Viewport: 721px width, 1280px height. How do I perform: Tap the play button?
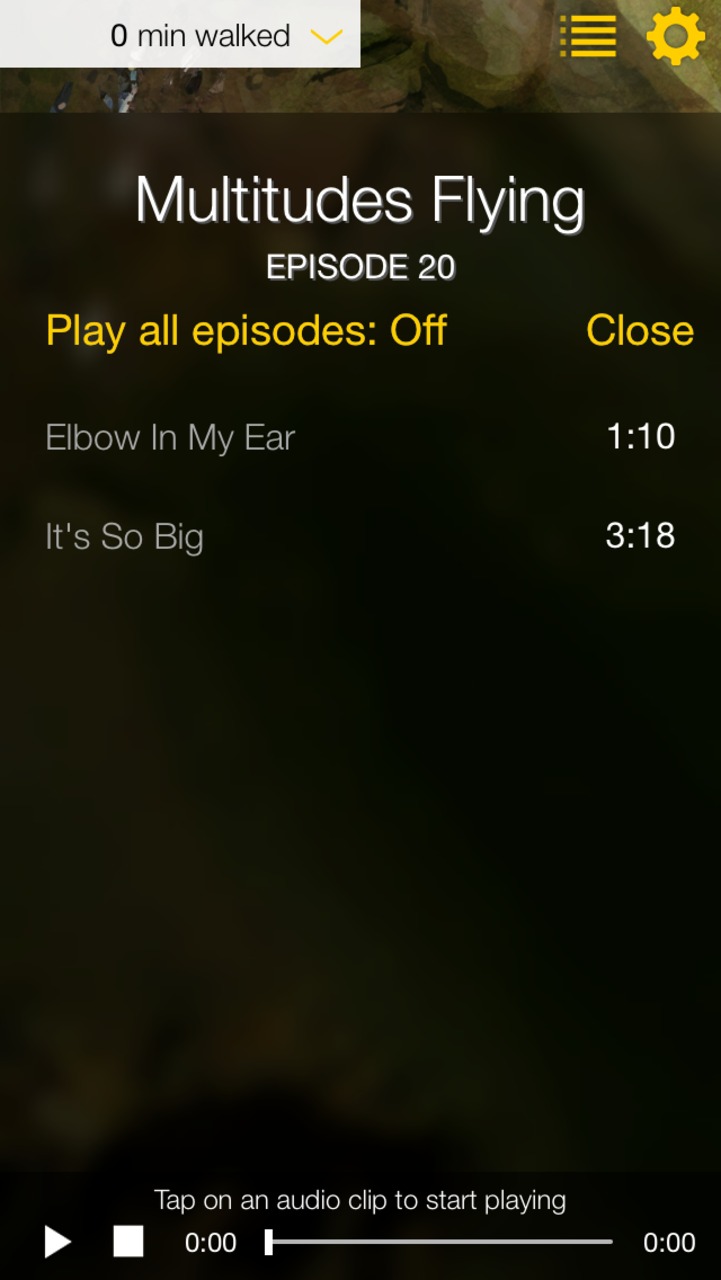pyautogui.click(x=58, y=1242)
